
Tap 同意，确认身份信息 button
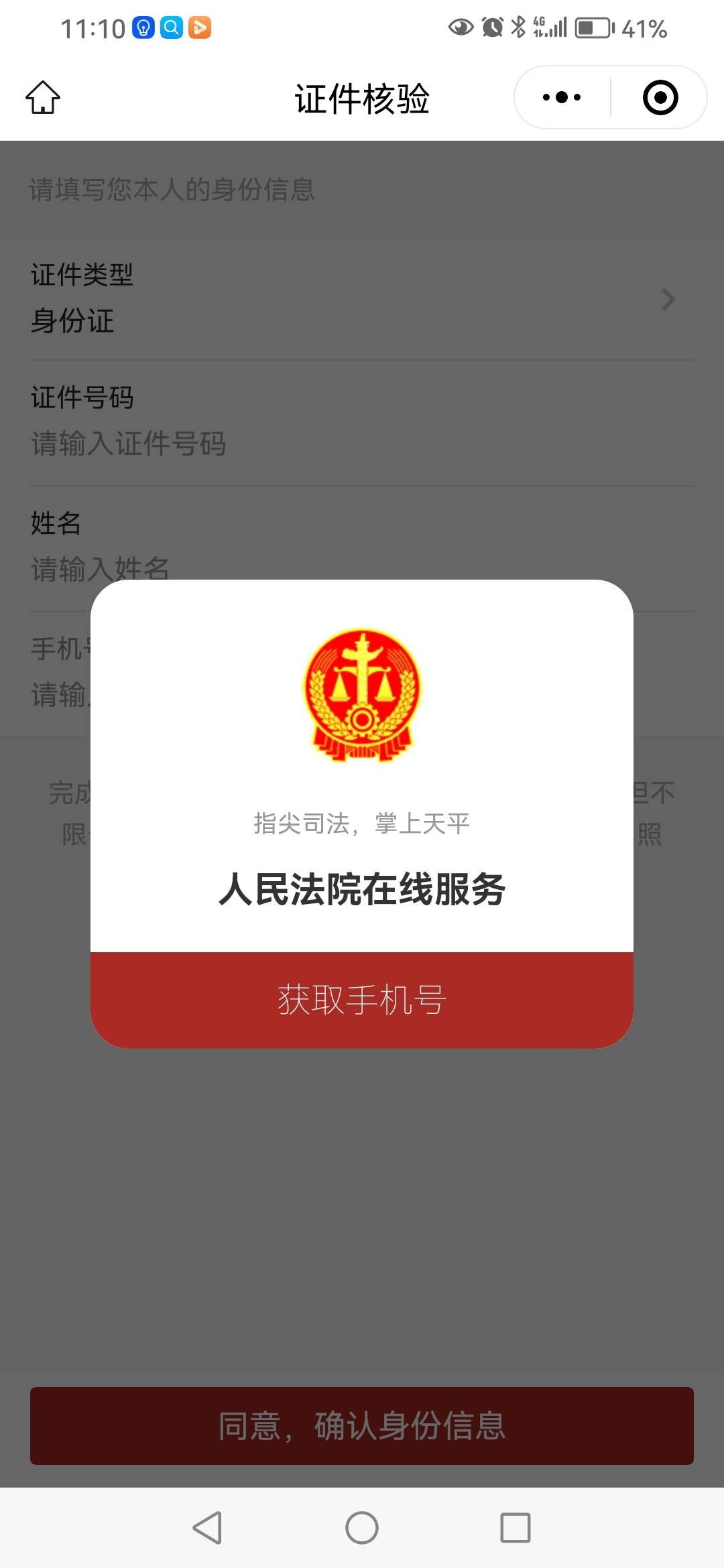pyautogui.click(x=362, y=1426)
